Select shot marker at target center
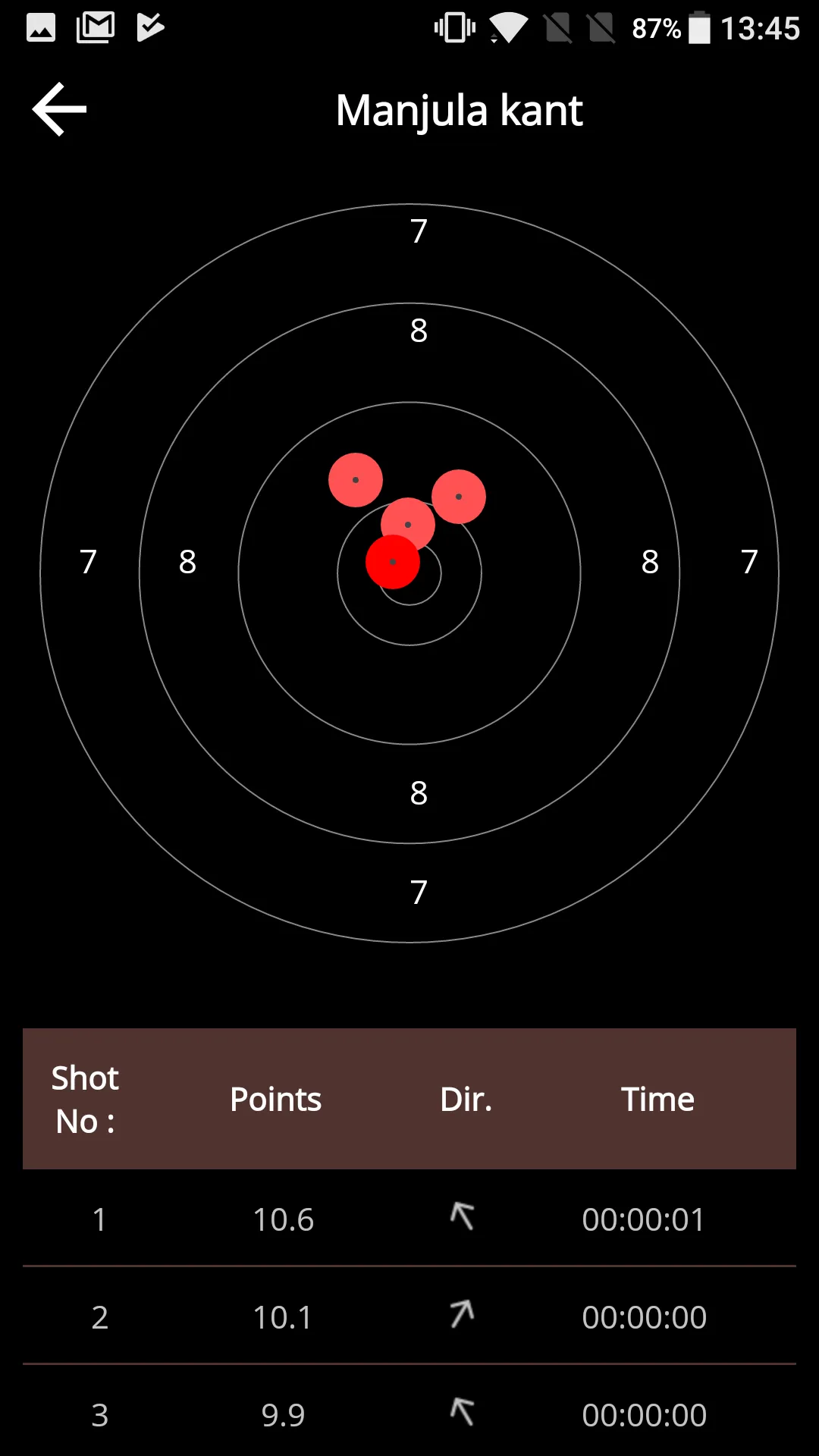 (394, 561)
